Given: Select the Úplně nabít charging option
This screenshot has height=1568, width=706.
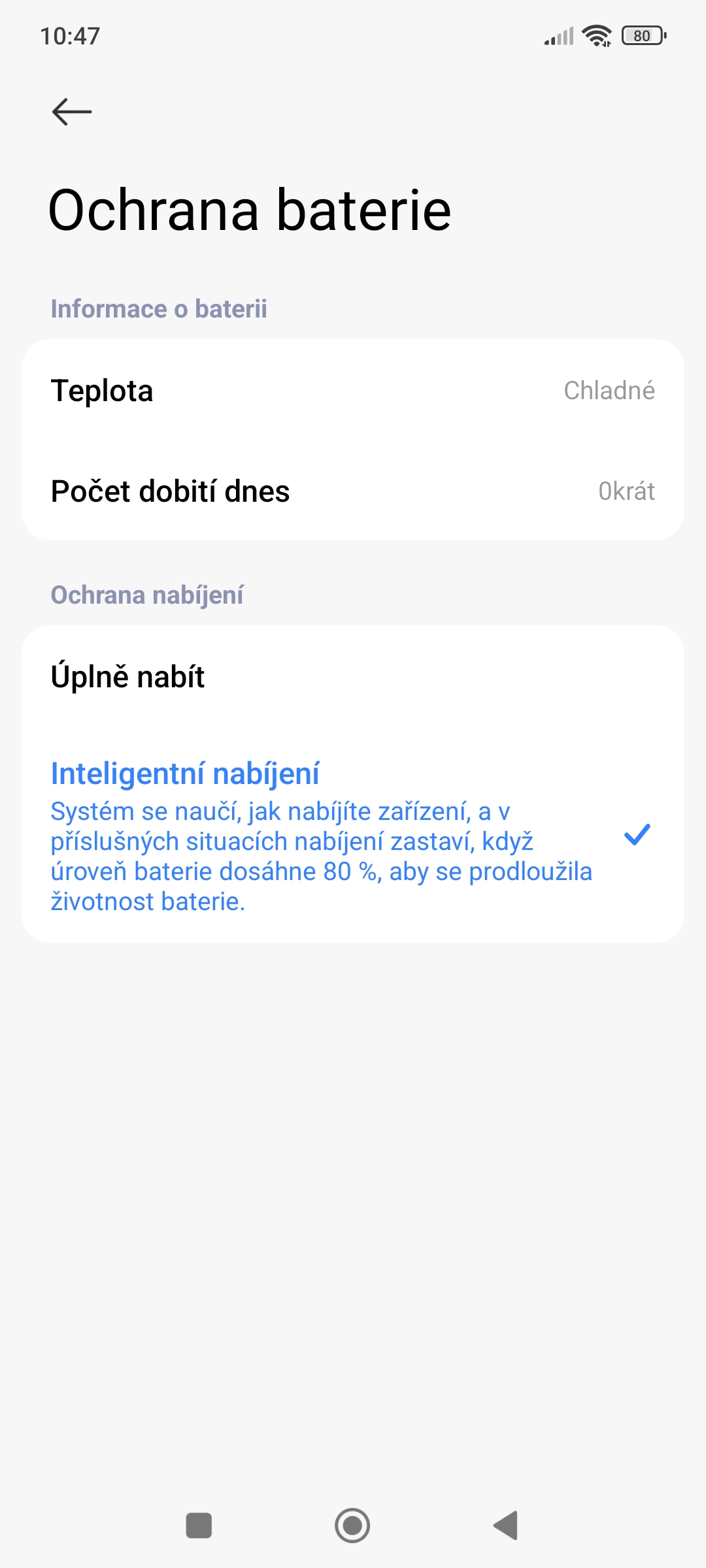Looking at the screenshot, I should (353, 677).
